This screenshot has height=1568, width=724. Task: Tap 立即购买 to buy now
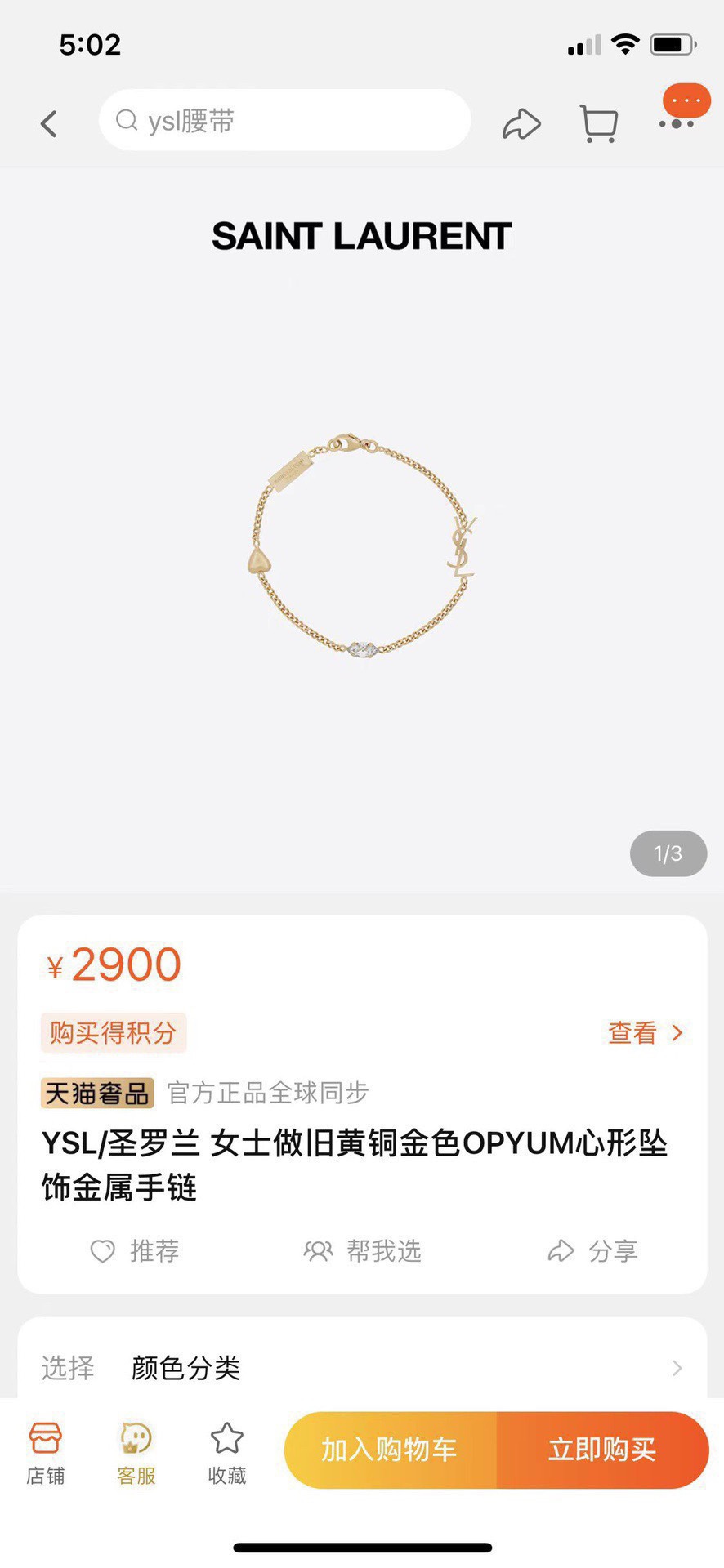pos(602,1450)
